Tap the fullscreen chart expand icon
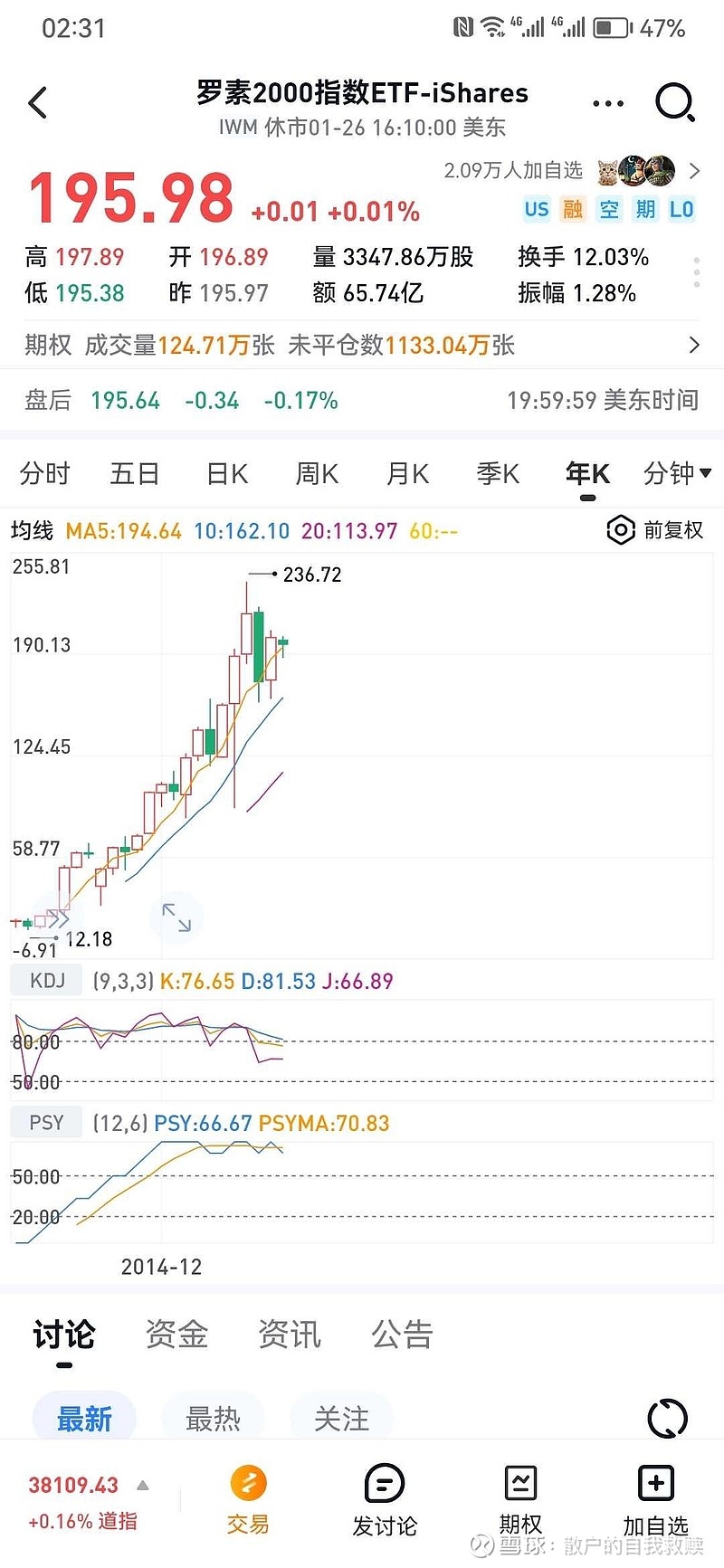724x1568 pixels. [x=177, y=918]
